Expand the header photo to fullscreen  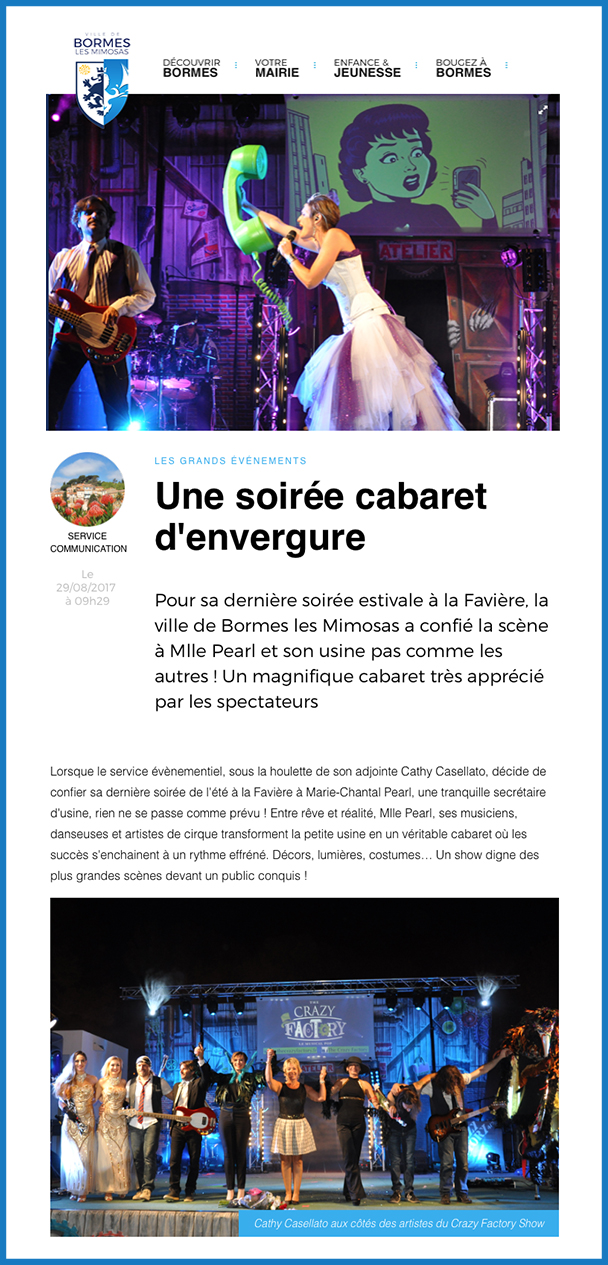coord(543,110)
